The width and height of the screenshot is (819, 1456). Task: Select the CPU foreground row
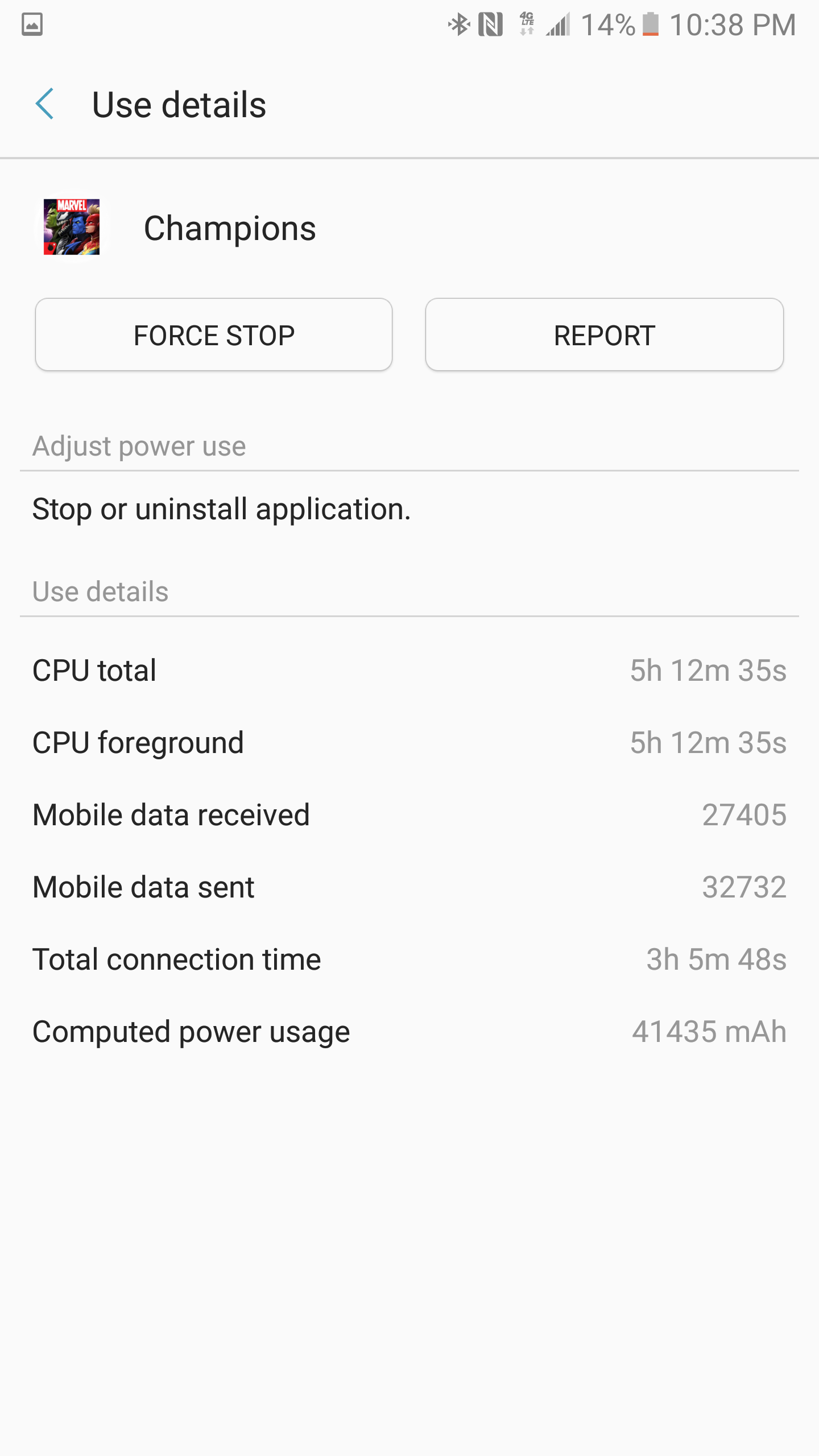click(x=409, y=742)
